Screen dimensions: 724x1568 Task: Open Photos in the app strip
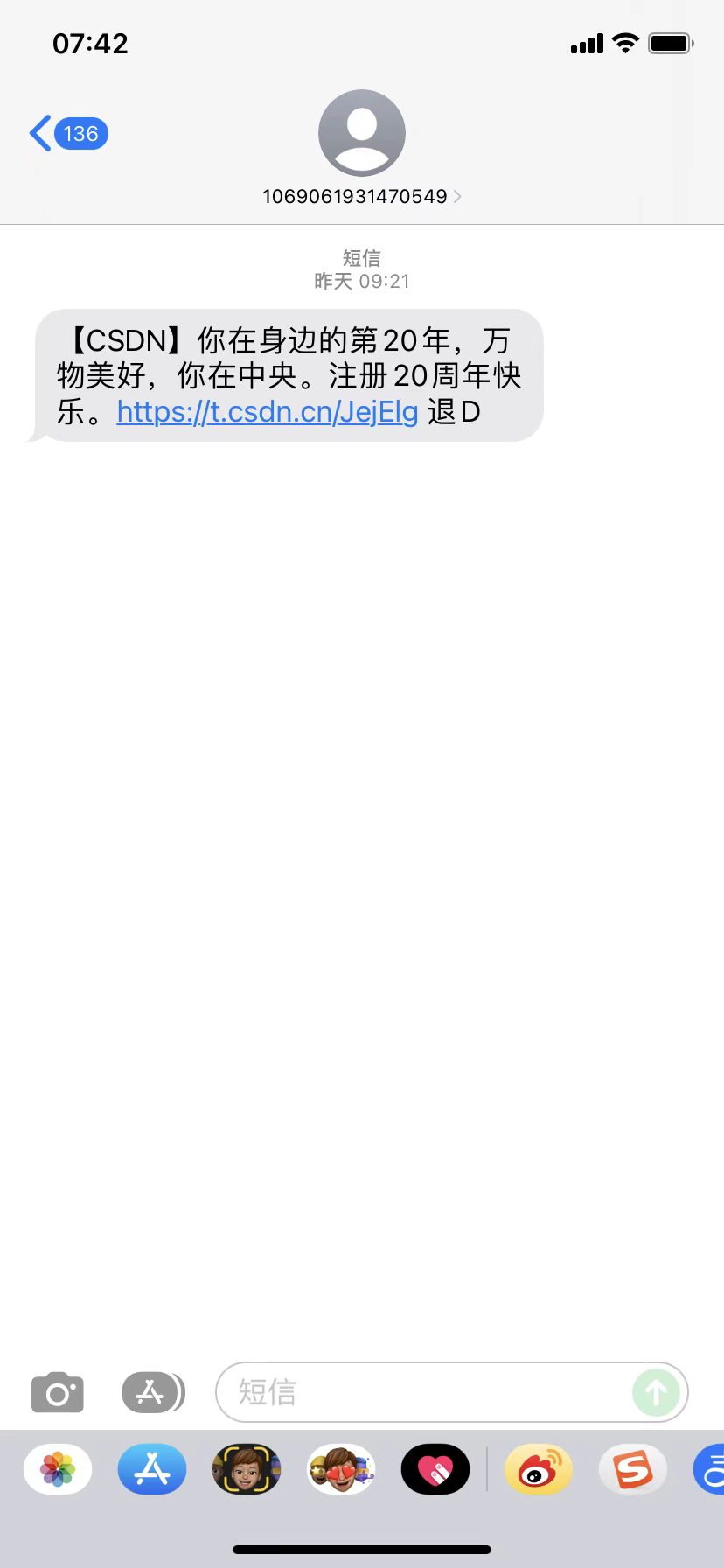coord(58,1469)
